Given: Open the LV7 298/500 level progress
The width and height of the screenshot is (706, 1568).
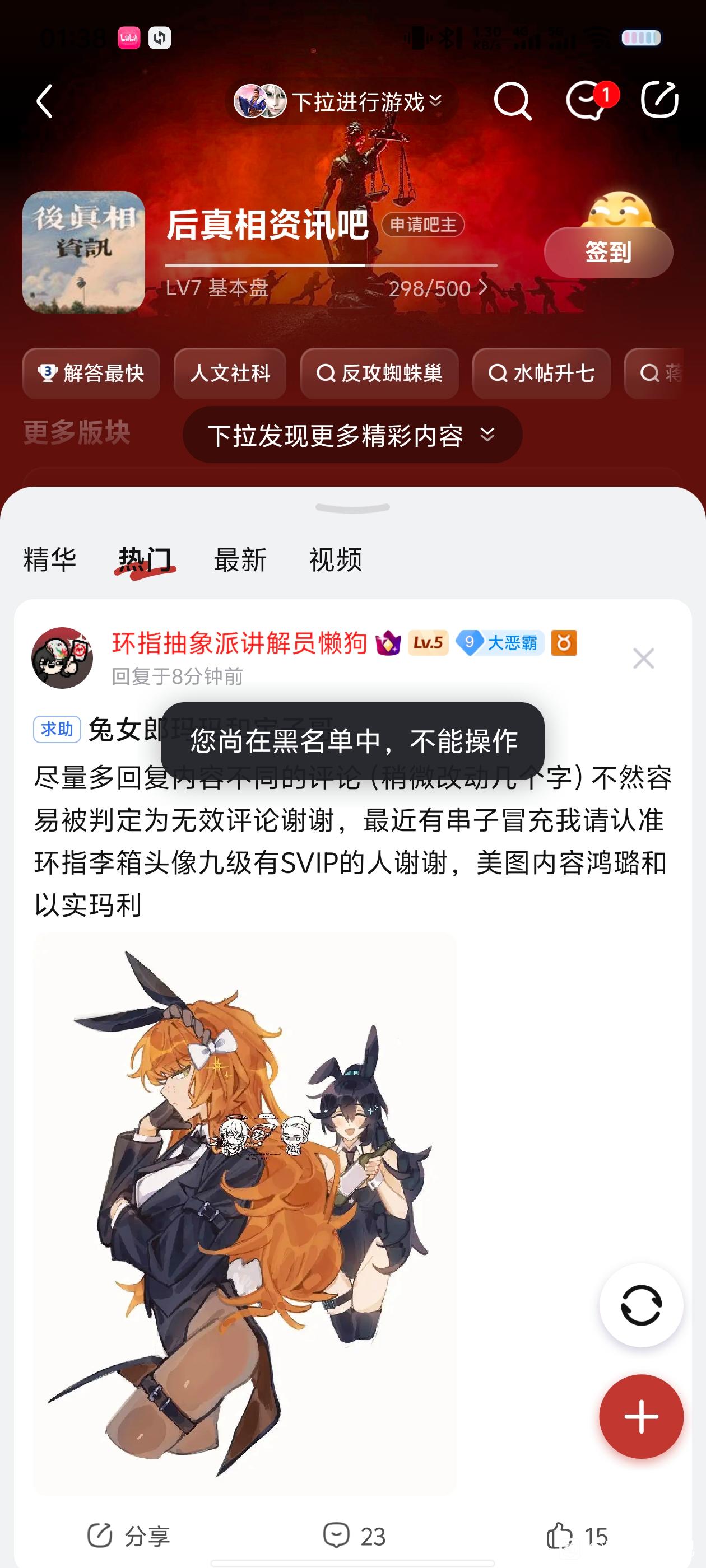Looking at the screenshot, I should tap(331, 287).
